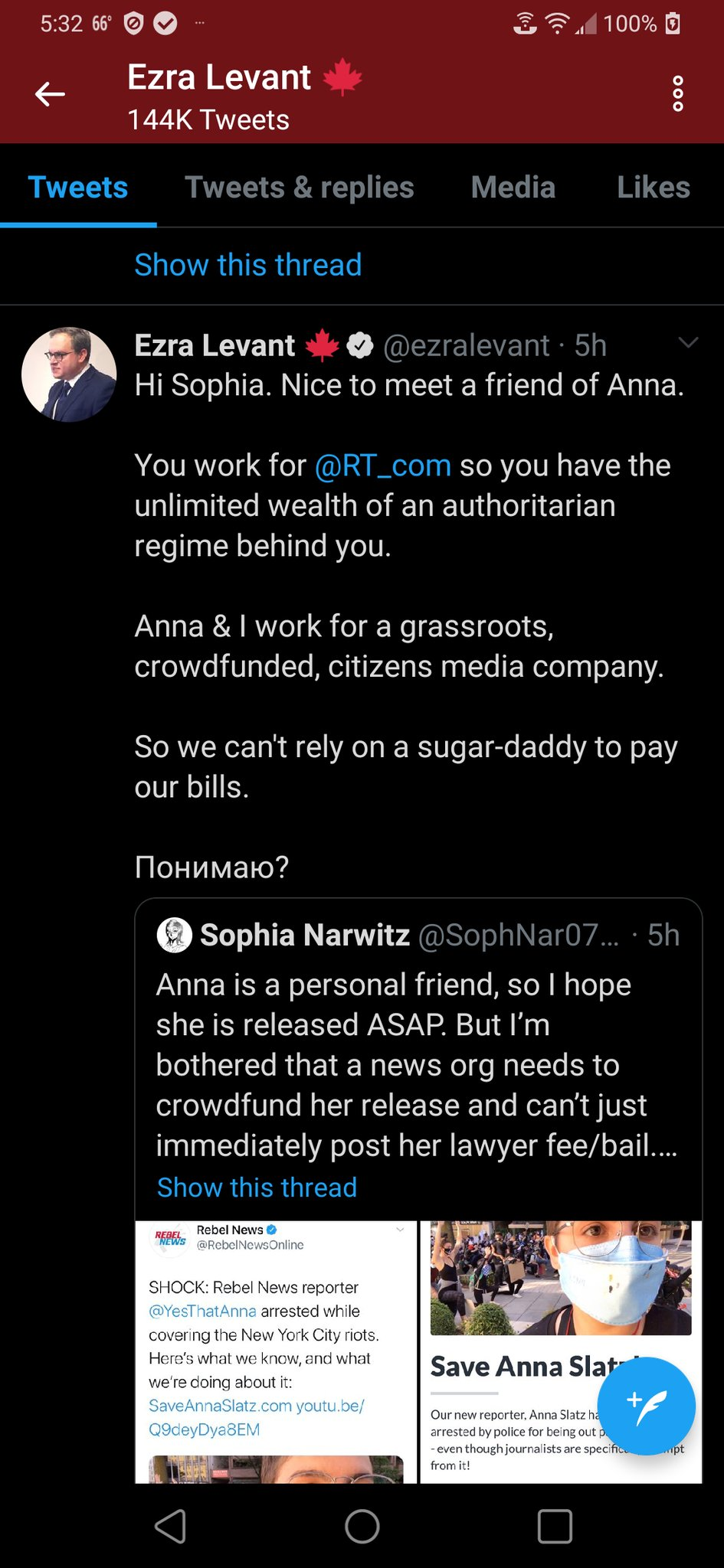Switch to the Media tab
The width and height of the screenshot is (724, 1568).
pos(513,187)
